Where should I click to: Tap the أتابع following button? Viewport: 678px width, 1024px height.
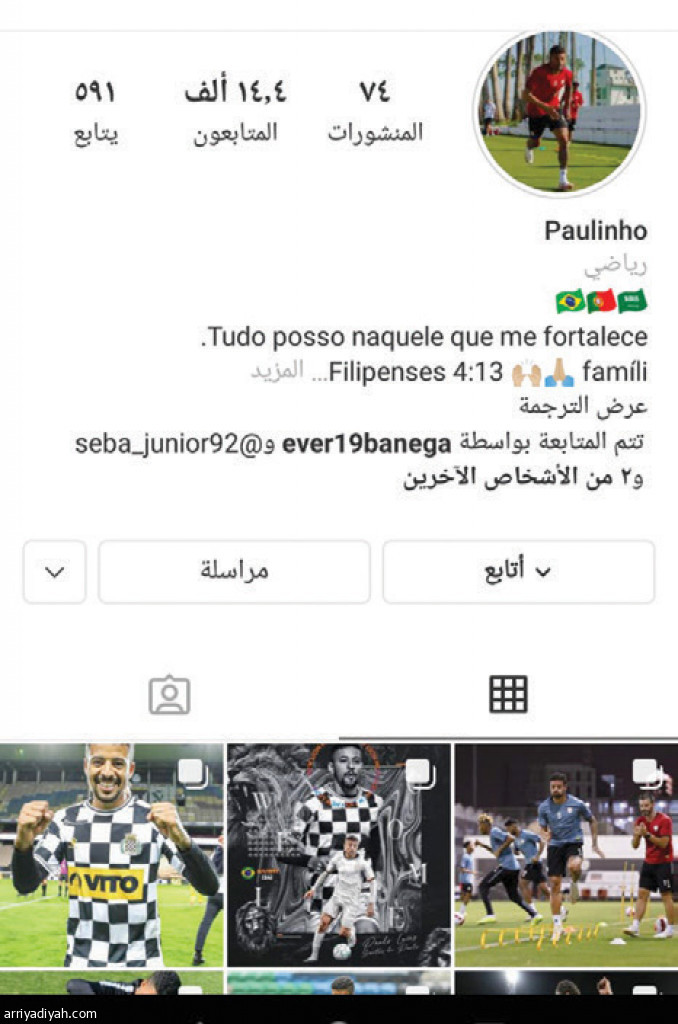pos(518,572)
